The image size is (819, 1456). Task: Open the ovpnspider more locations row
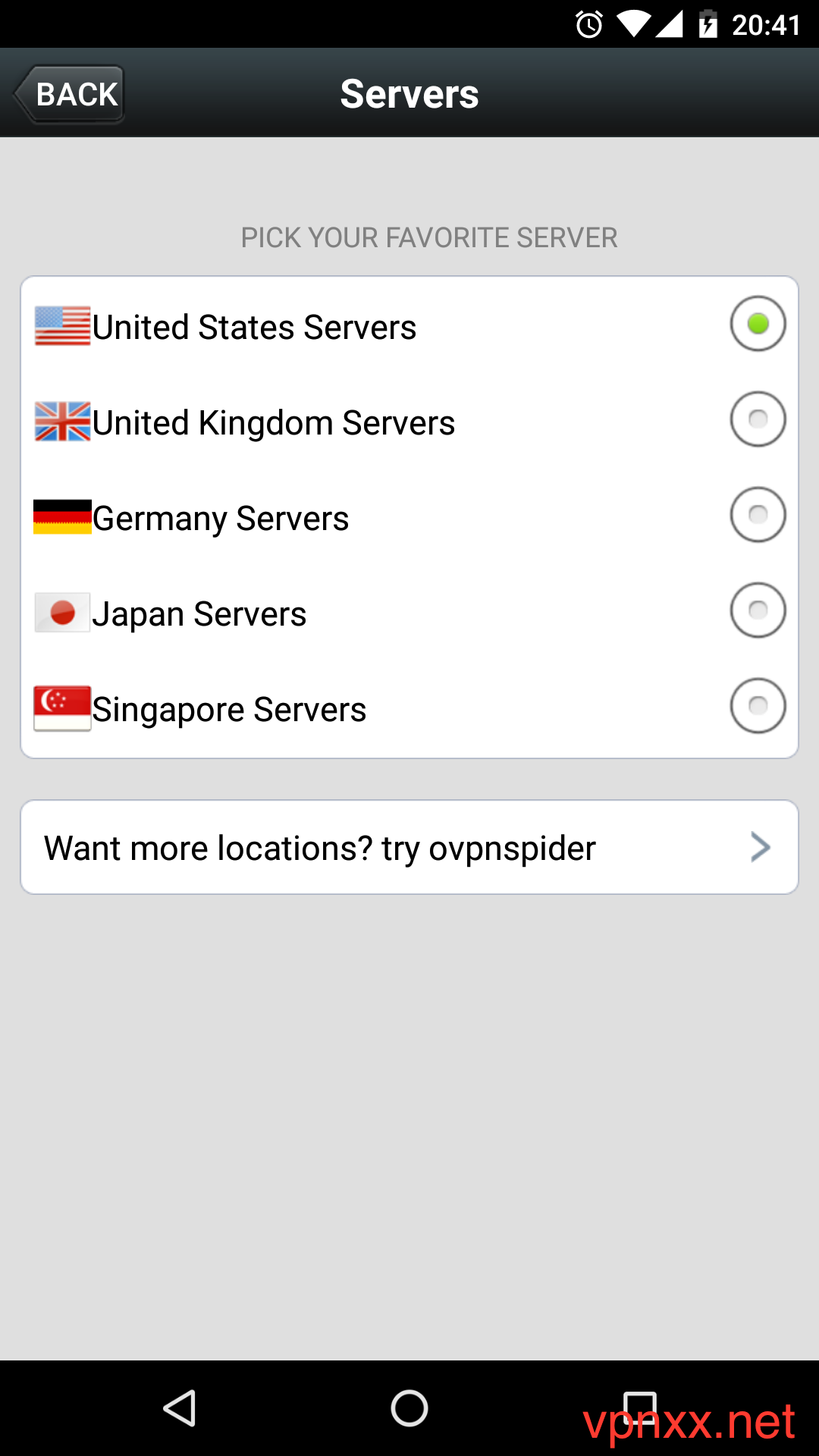409,847
